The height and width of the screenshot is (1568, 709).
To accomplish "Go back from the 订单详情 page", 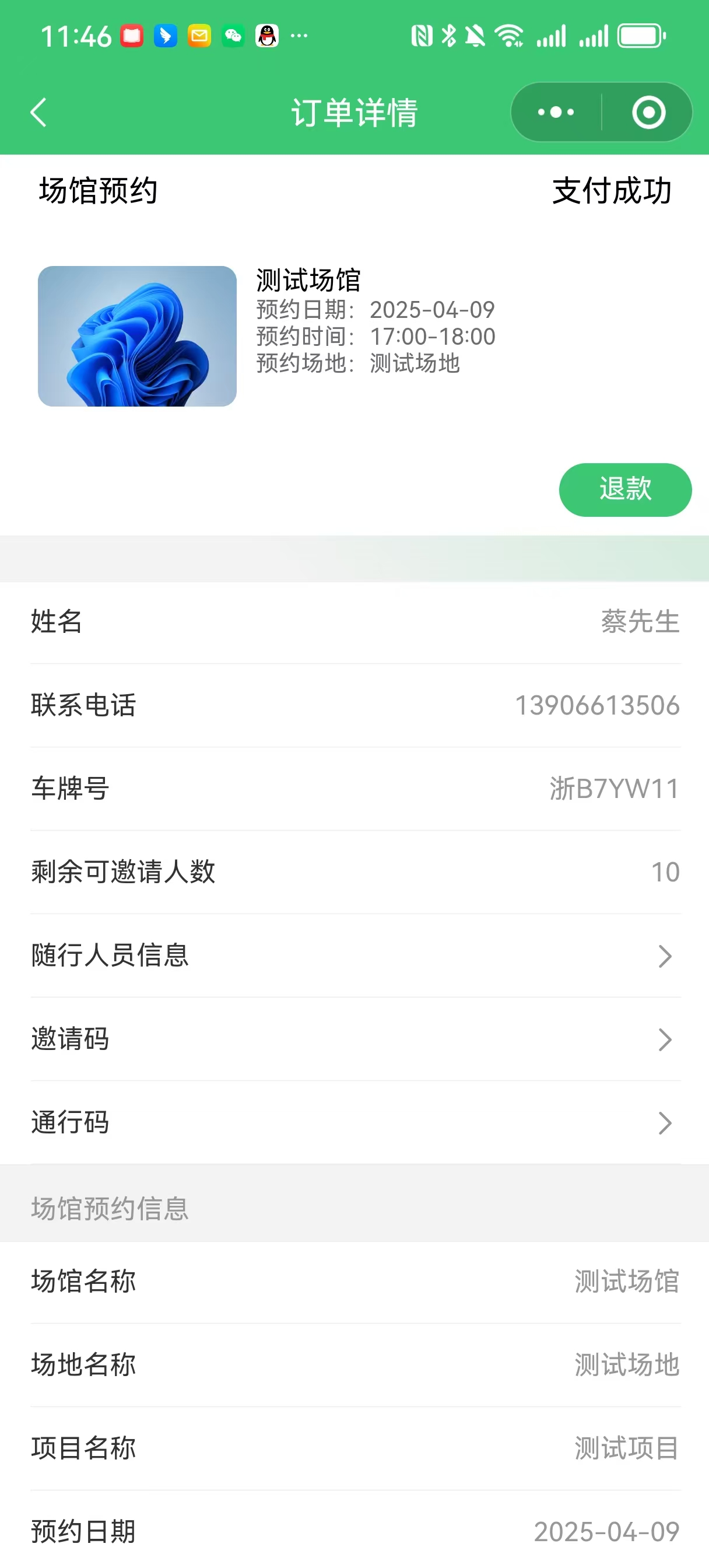I will [38, 113].
